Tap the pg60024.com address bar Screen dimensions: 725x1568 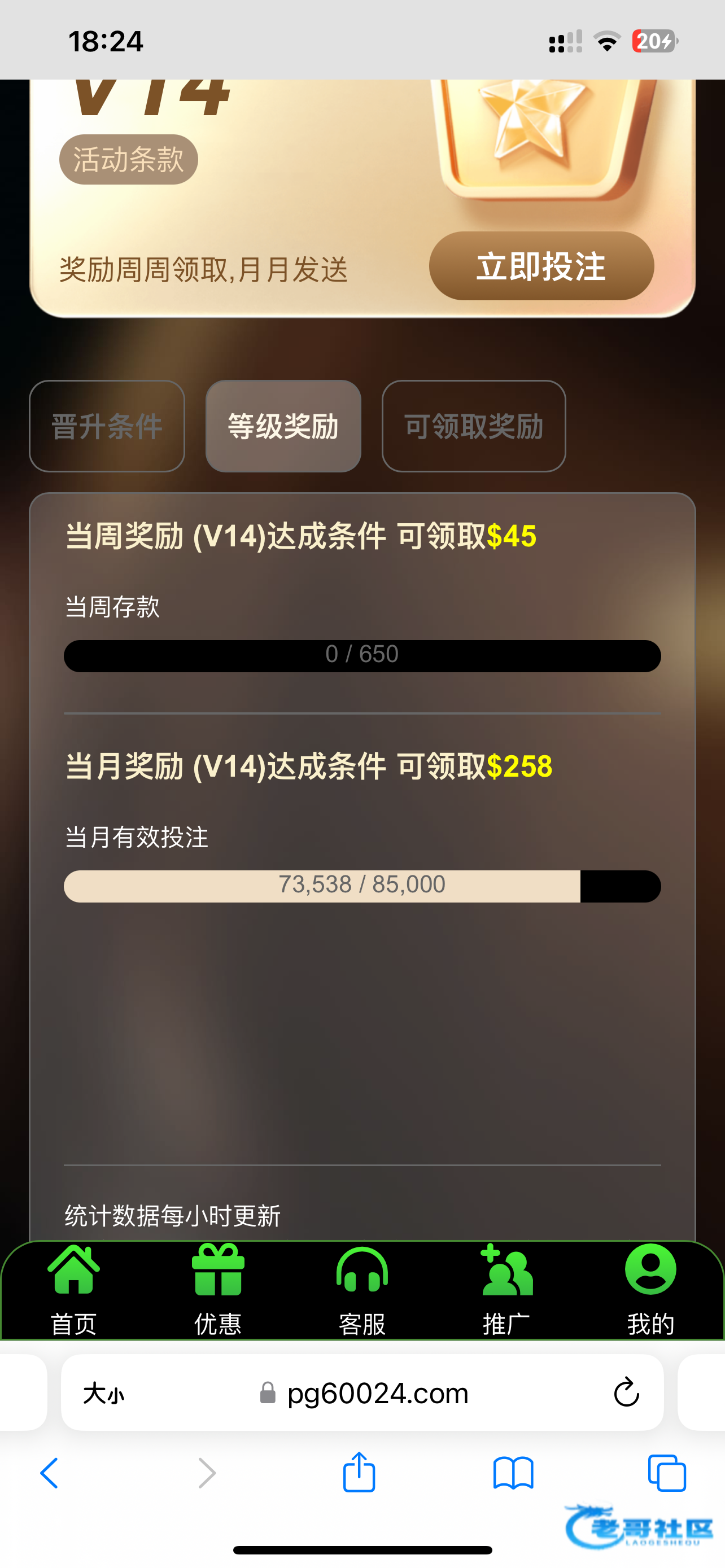[377, 1393]
